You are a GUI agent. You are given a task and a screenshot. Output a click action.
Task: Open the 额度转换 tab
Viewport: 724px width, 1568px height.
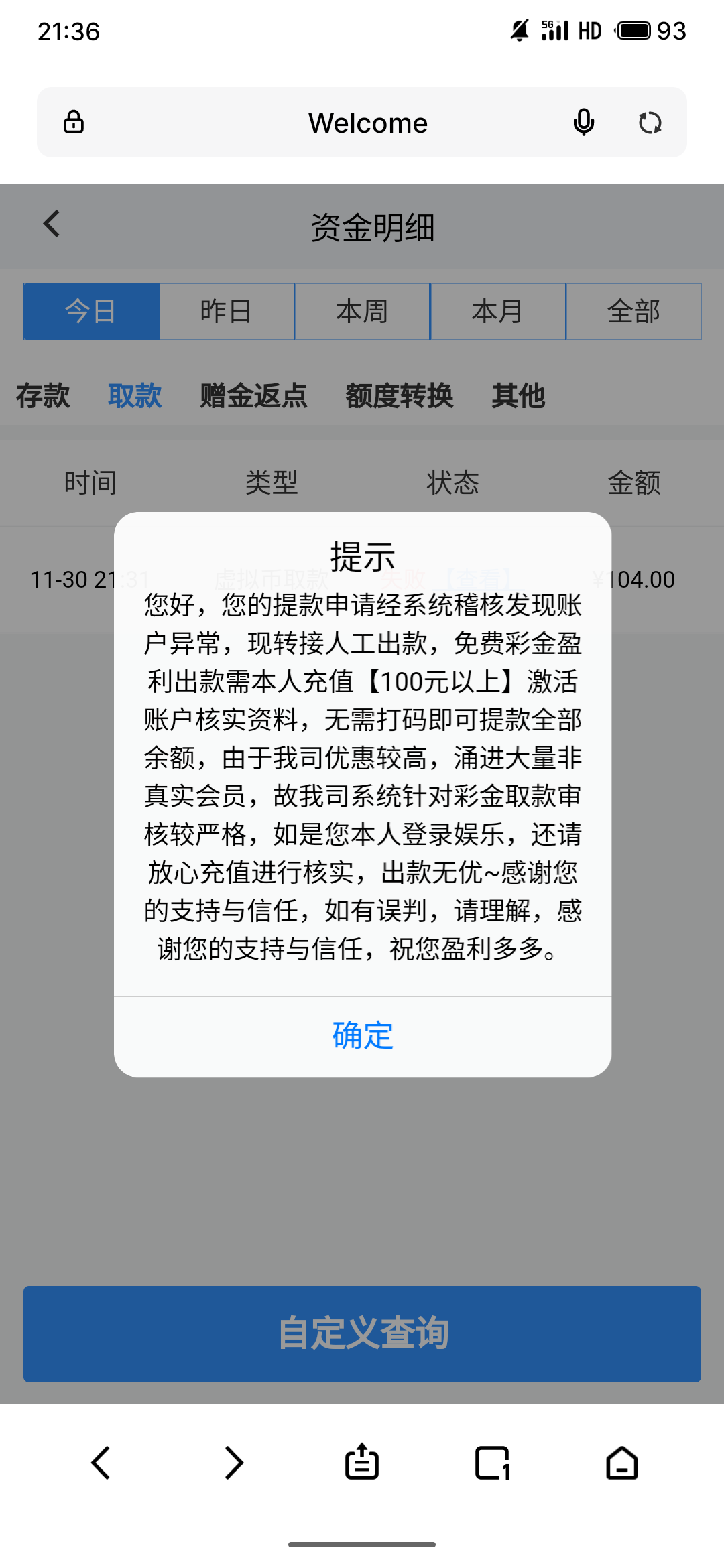click(400, 396)
